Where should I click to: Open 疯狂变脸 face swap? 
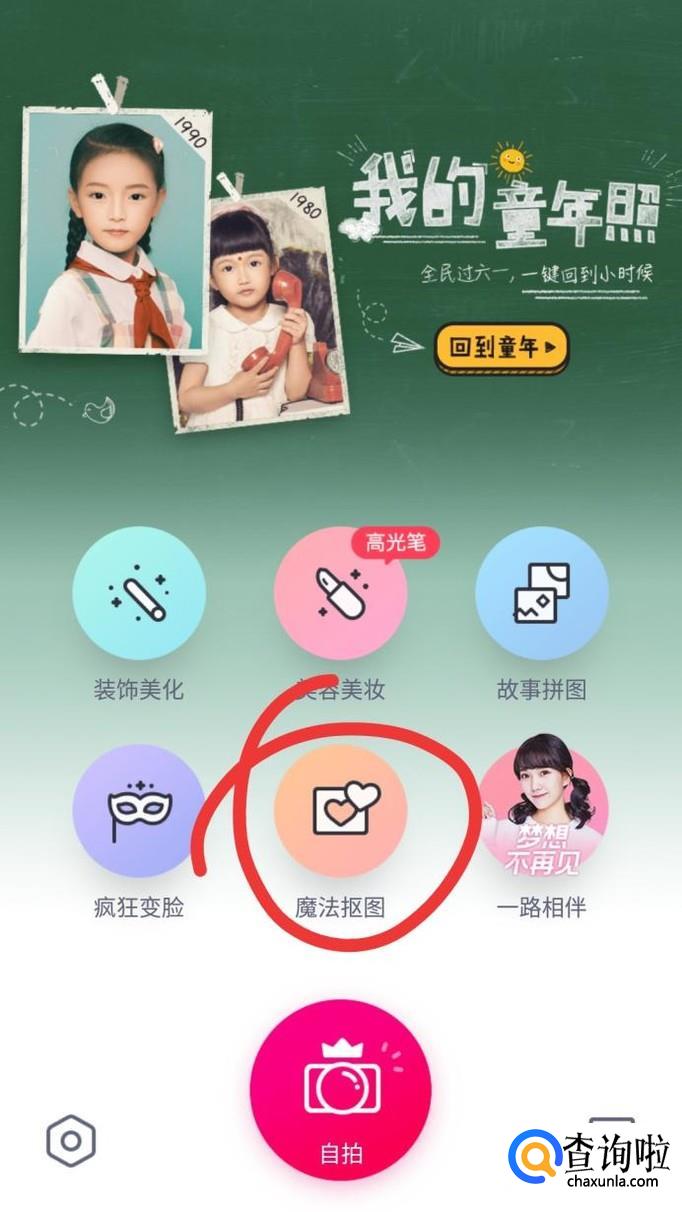pos(139,811)
